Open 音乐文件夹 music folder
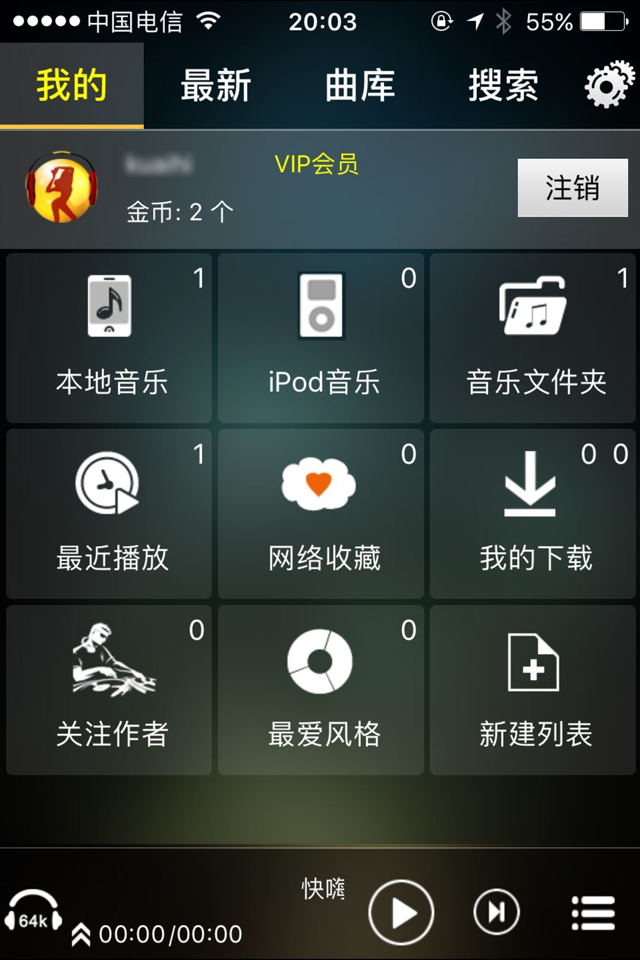The image size is (640, 960). [534, 338]
